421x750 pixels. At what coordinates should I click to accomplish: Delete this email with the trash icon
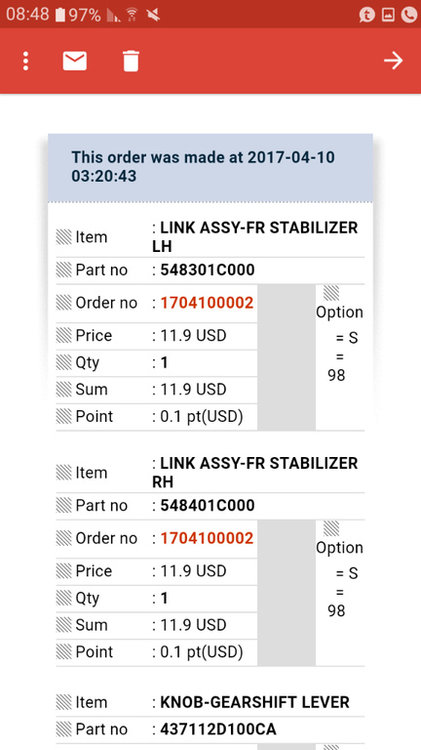coord(131,61)
